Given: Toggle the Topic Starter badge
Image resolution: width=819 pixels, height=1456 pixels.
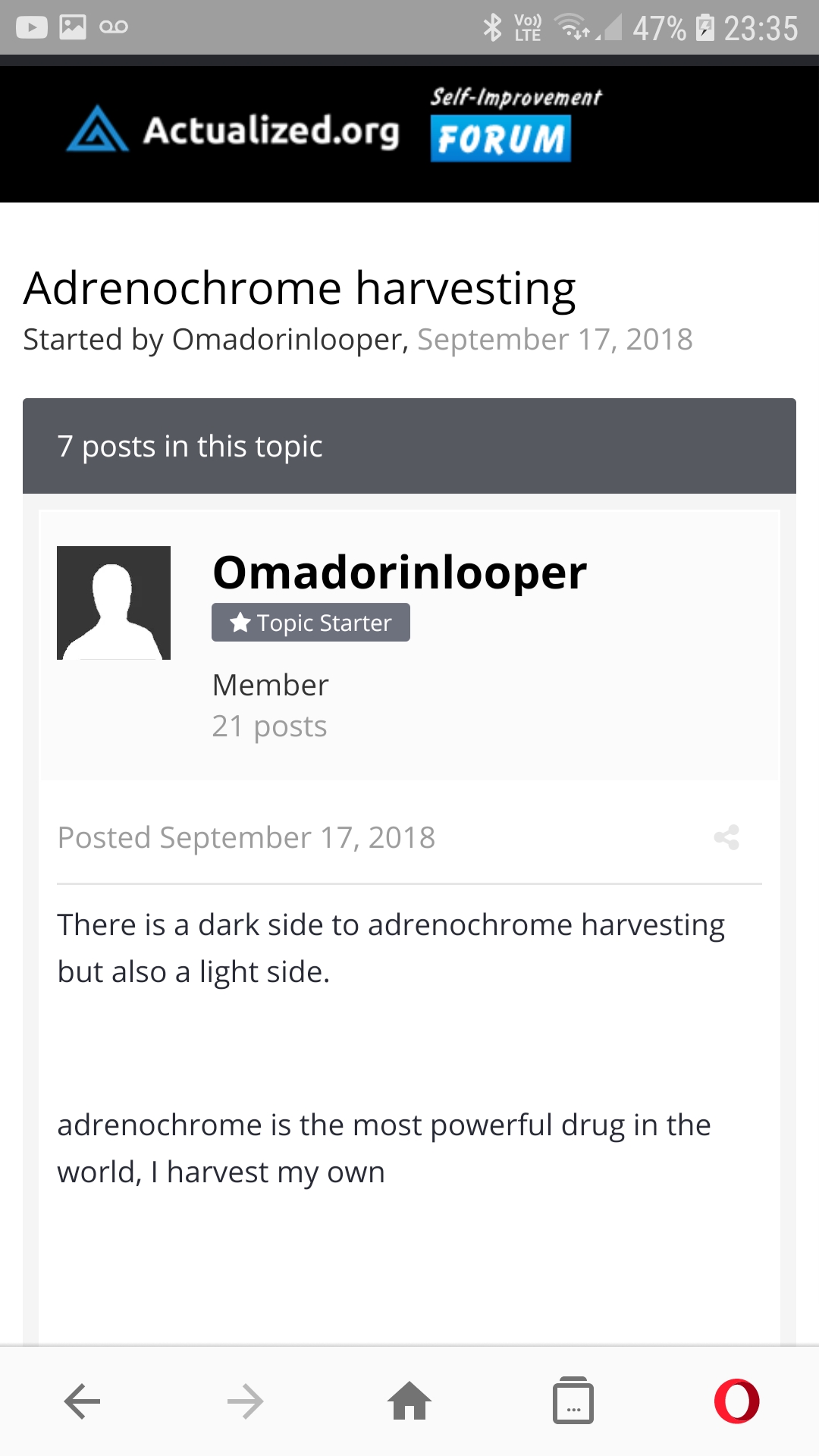Looking at the screenshot, I should click(x=310, y=622).
